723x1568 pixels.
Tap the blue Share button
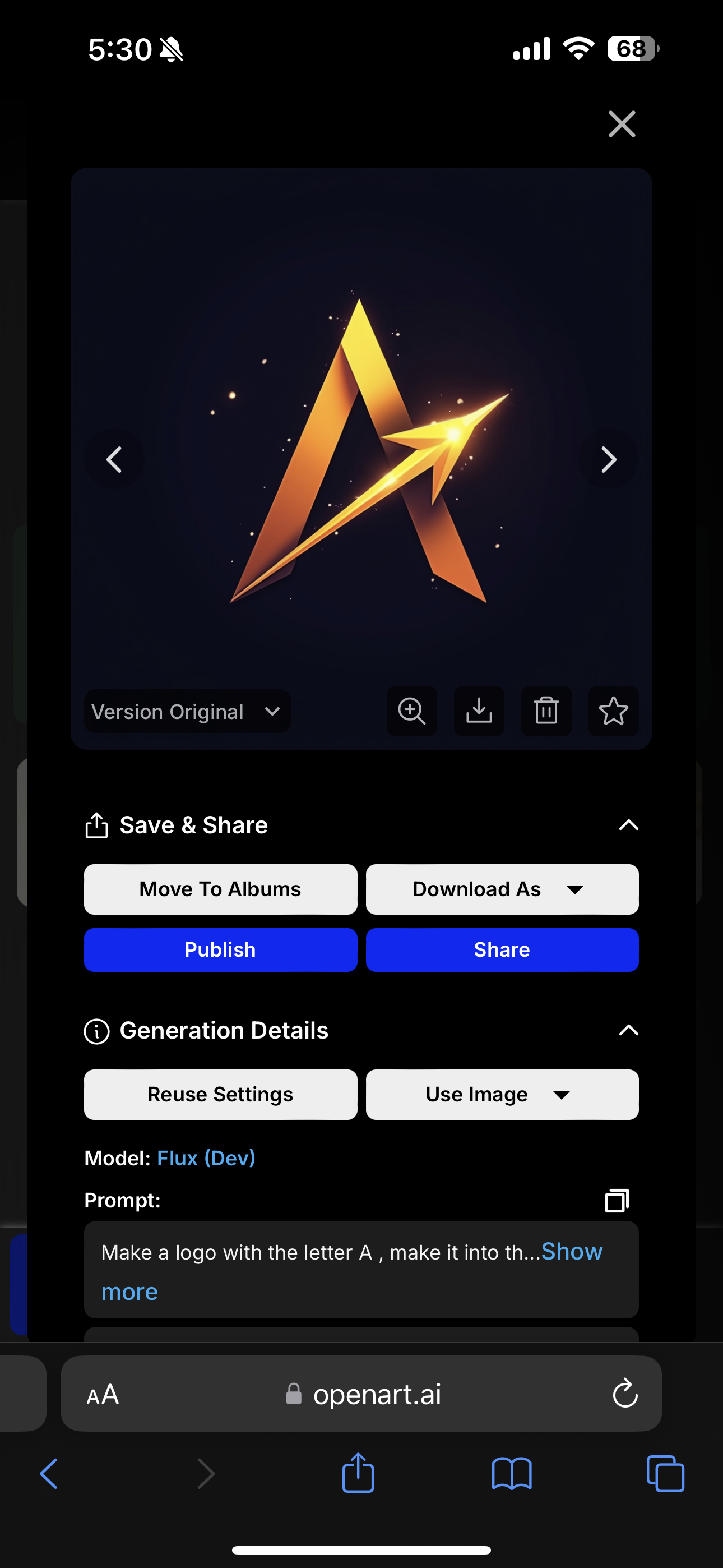tap(502, 949)
